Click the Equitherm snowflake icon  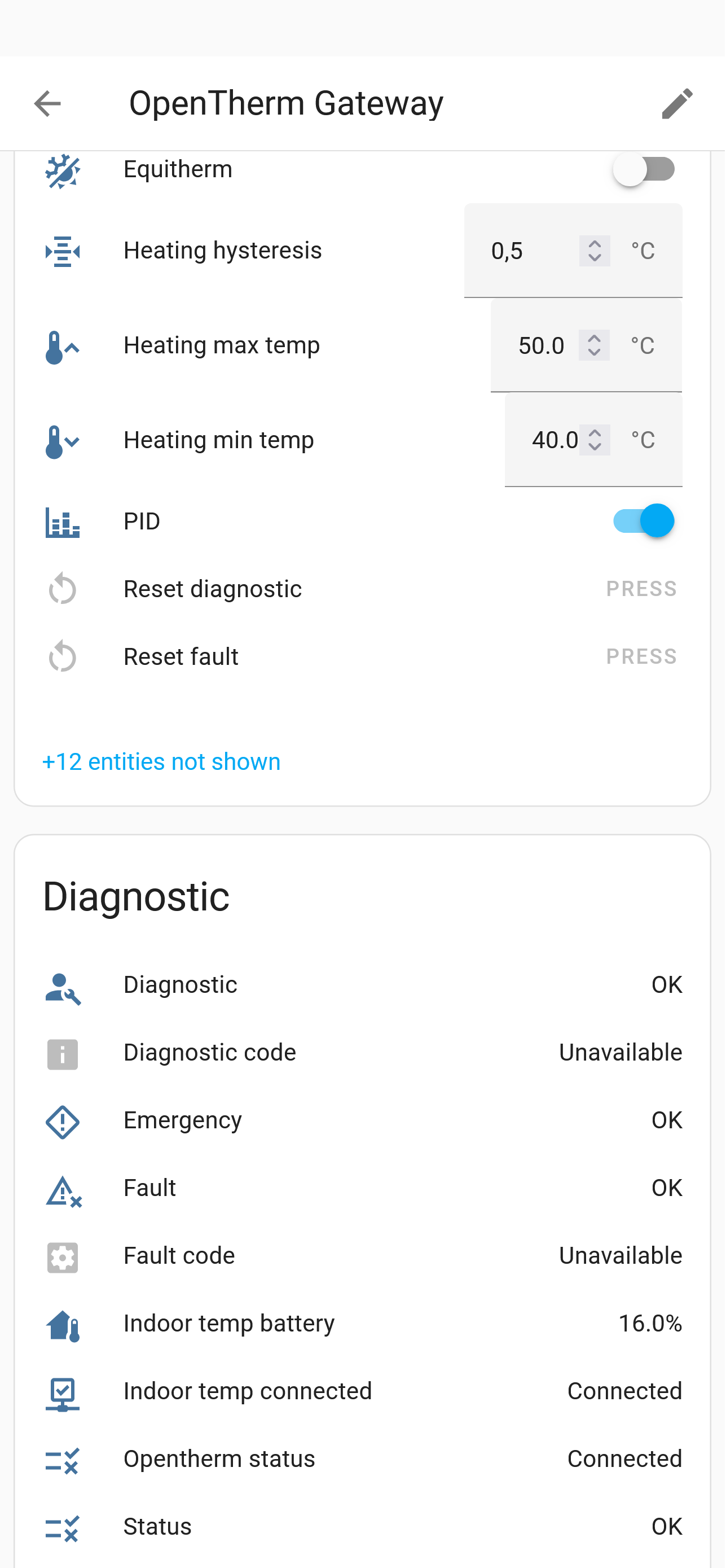click(62, 171)
